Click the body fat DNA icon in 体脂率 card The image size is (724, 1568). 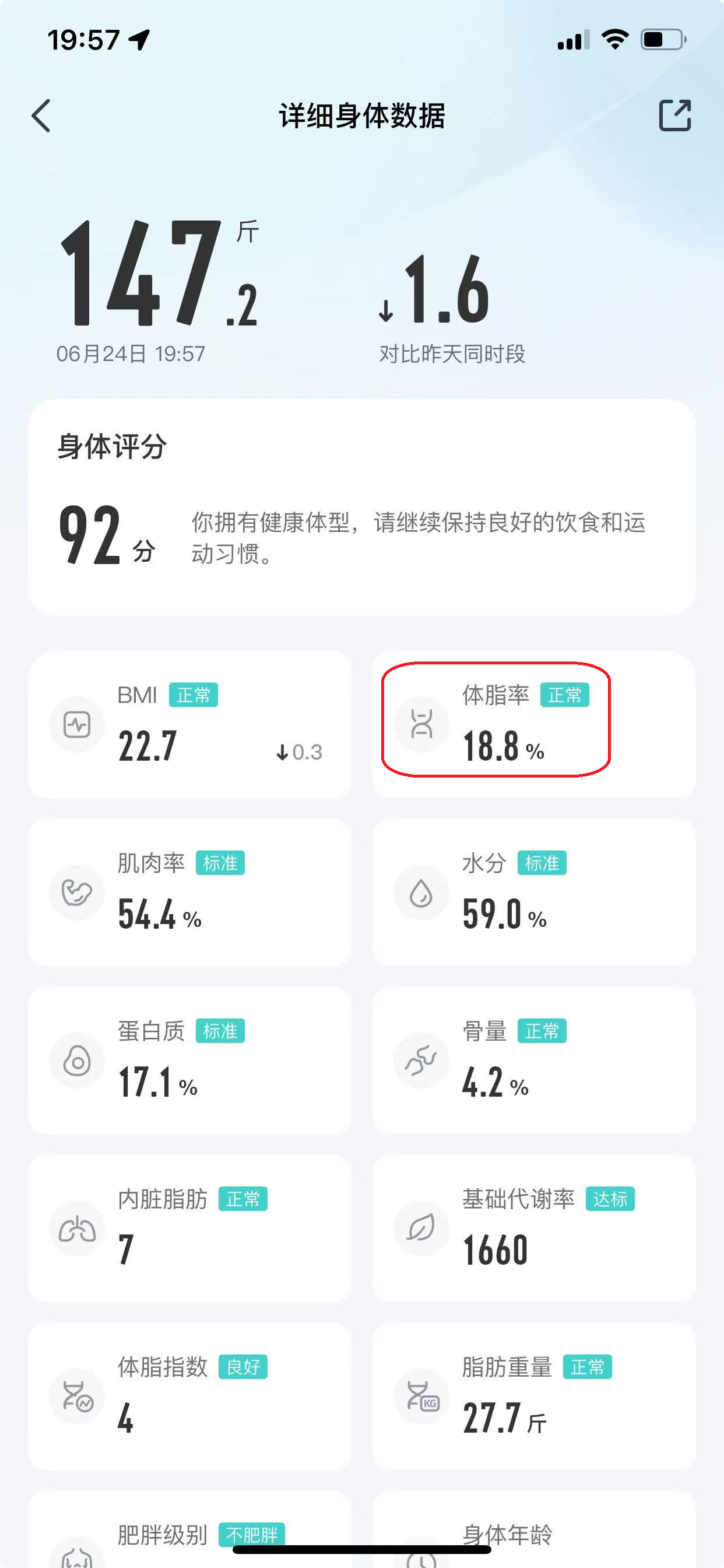pyautogui.click(x=422, y=724)
